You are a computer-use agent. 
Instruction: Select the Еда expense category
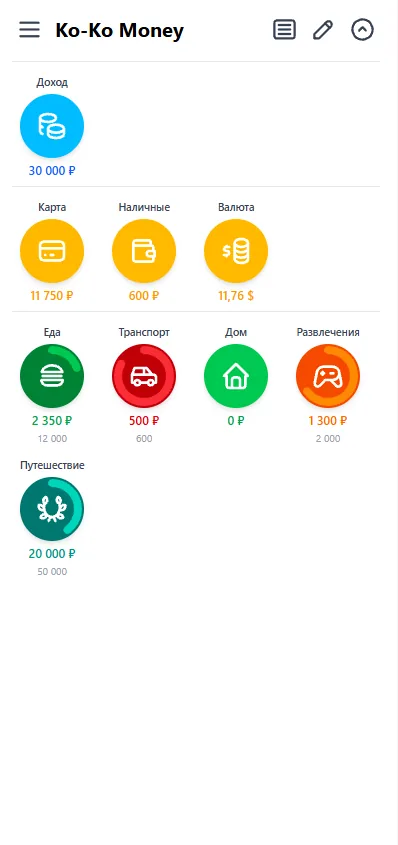[x=52, y=376]
